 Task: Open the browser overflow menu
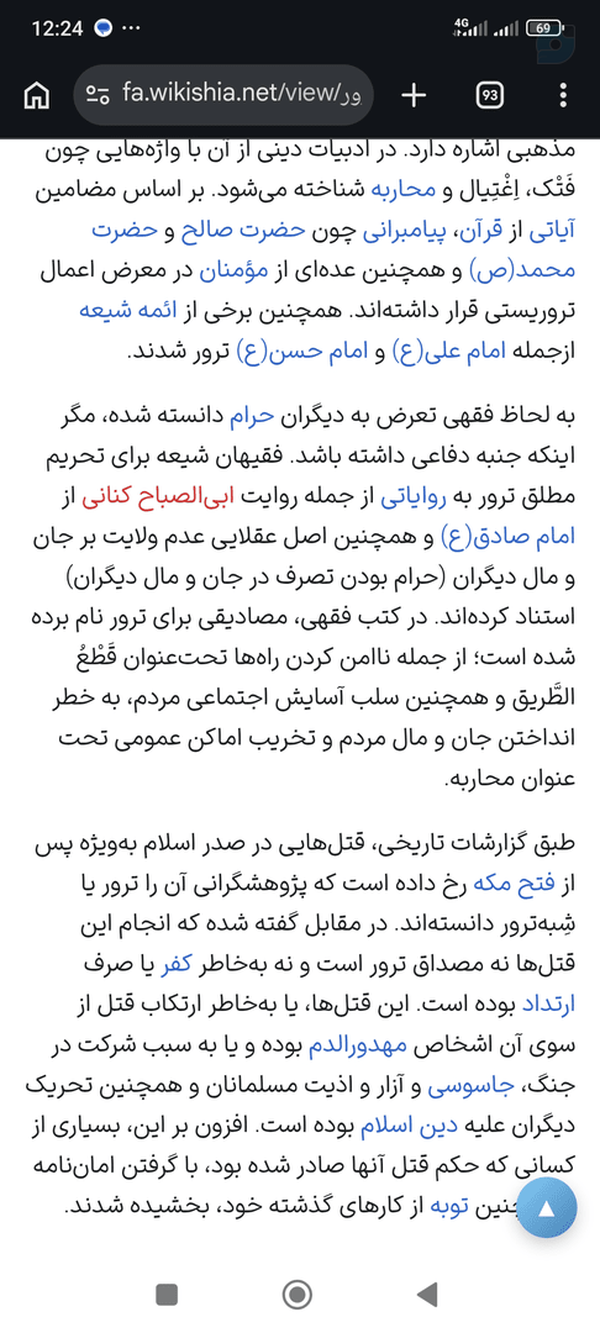pos(563,96)
